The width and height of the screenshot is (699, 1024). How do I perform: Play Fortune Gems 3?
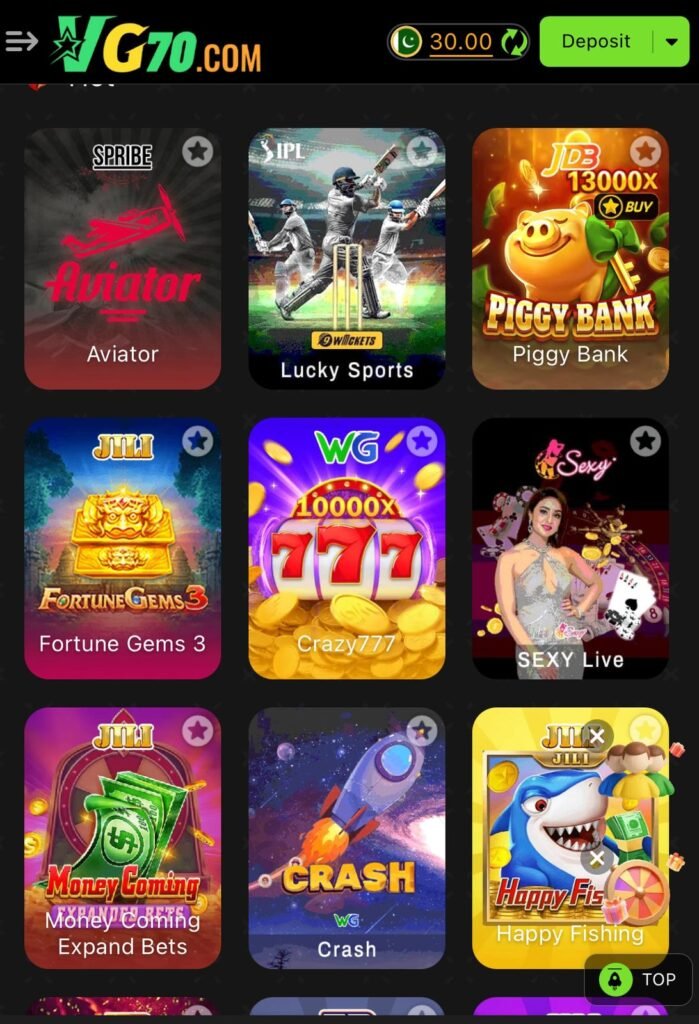(122, 548)
